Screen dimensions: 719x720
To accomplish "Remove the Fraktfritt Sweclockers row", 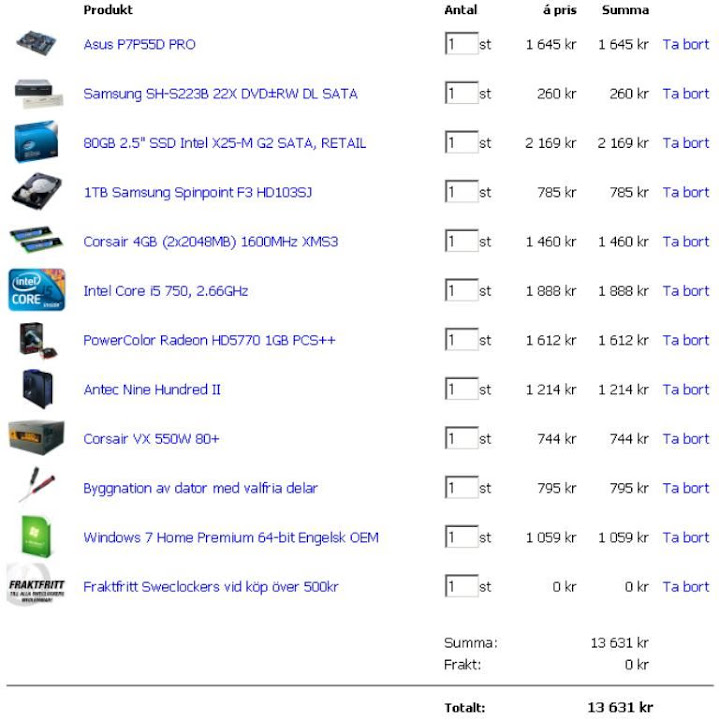I will tap(685, 587).
